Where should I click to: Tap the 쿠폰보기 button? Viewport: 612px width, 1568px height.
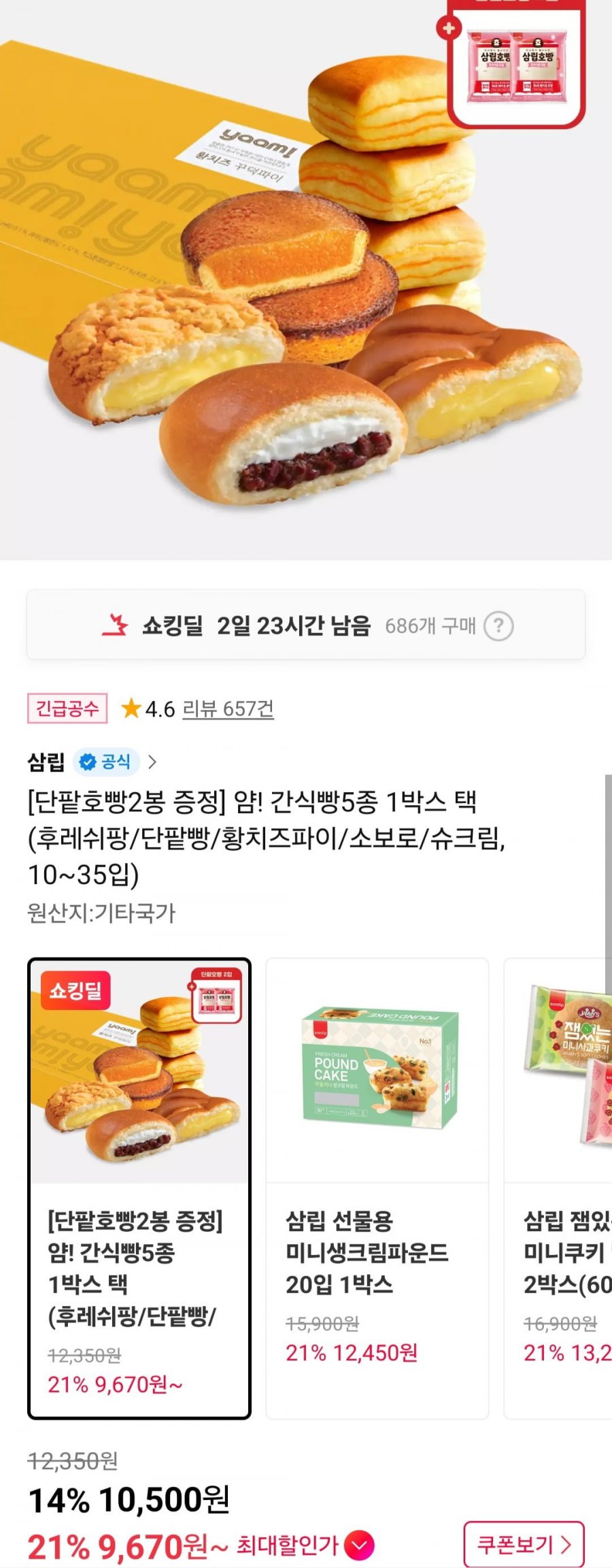[524, 1544]
